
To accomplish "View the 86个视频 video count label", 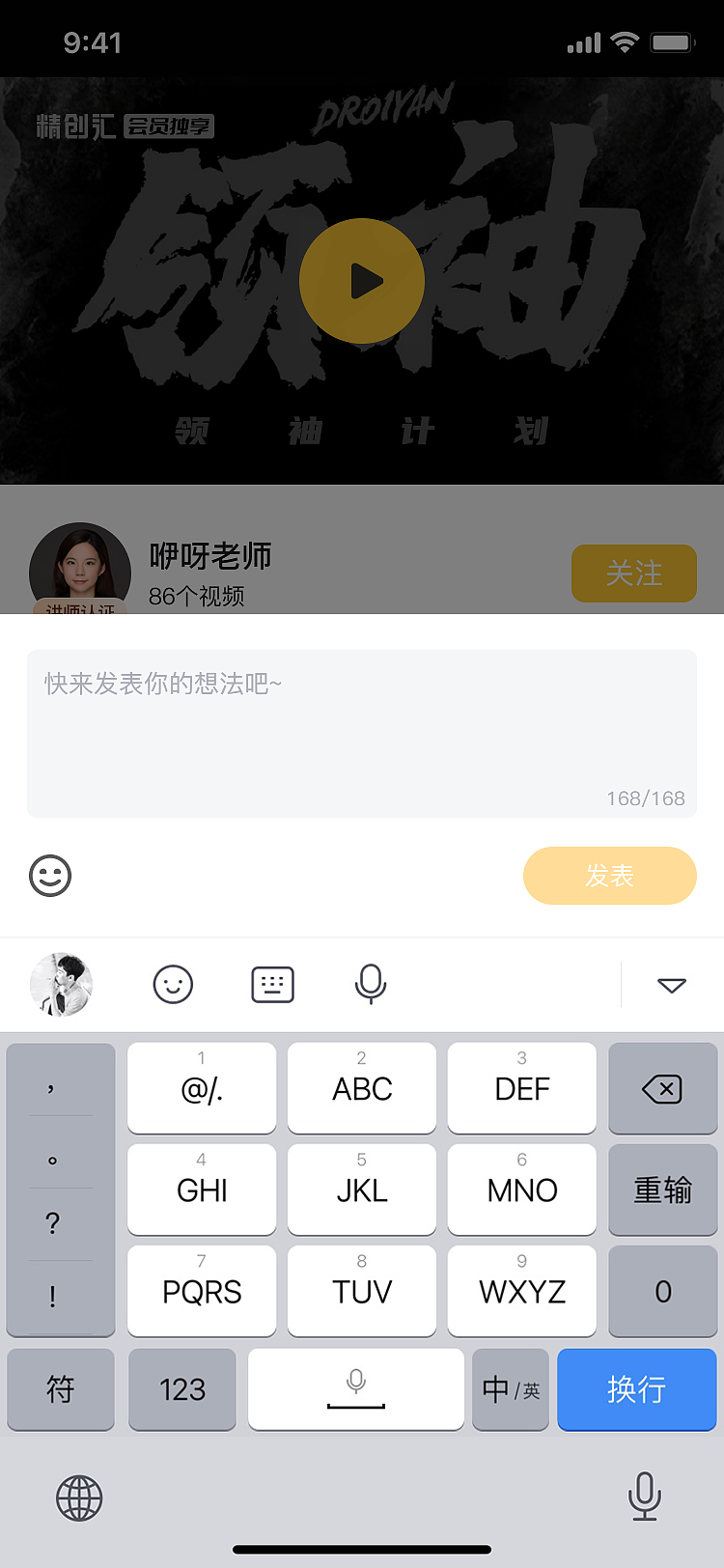I will (197, 597).
